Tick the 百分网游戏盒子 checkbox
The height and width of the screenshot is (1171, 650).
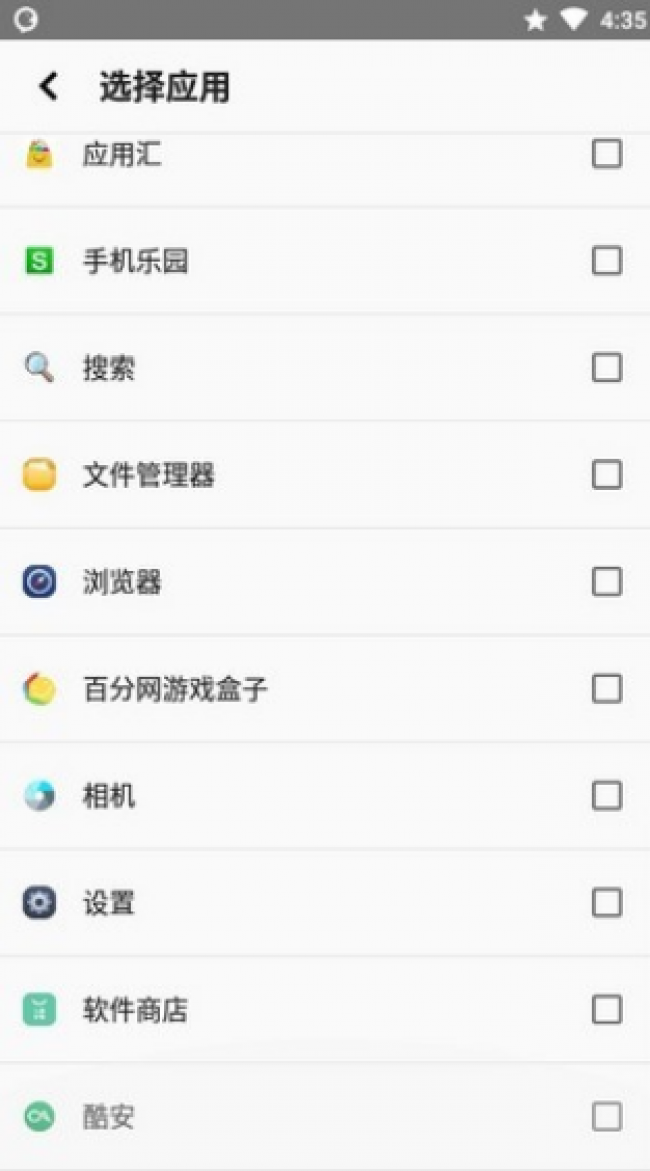[x=606, y=689]
